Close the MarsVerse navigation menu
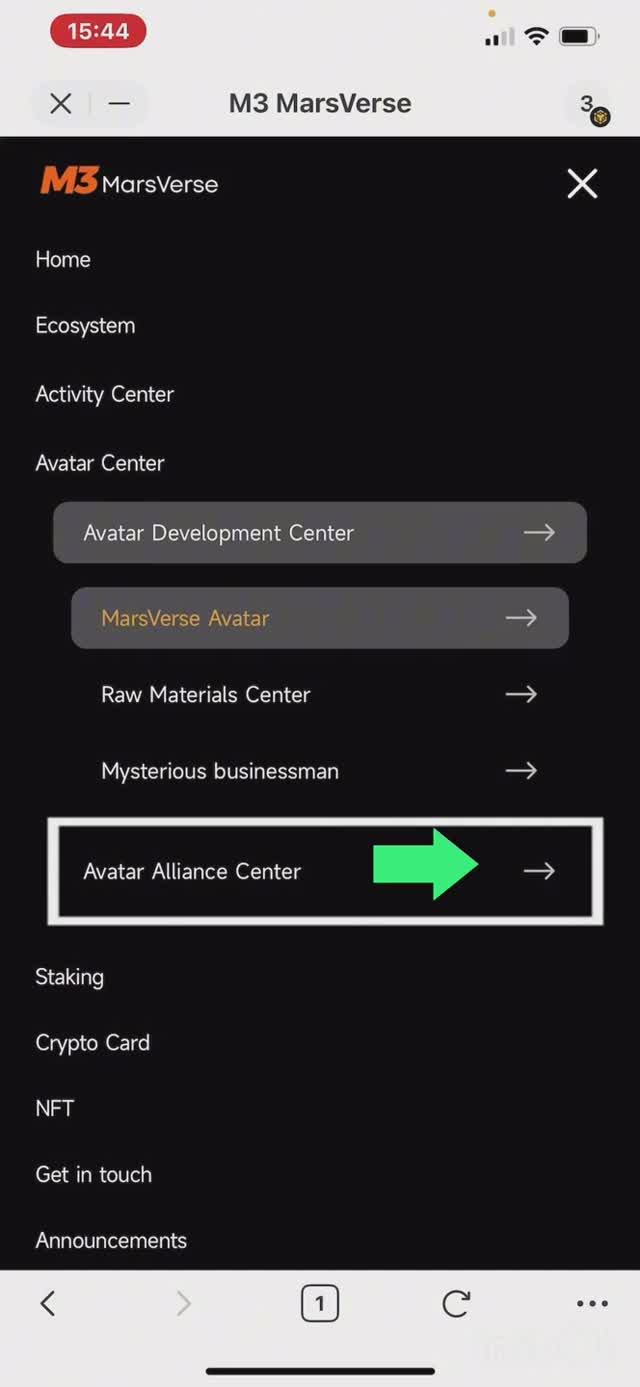Image resolution: width=640 pixels, height=1387 pixels. [582, 184]
